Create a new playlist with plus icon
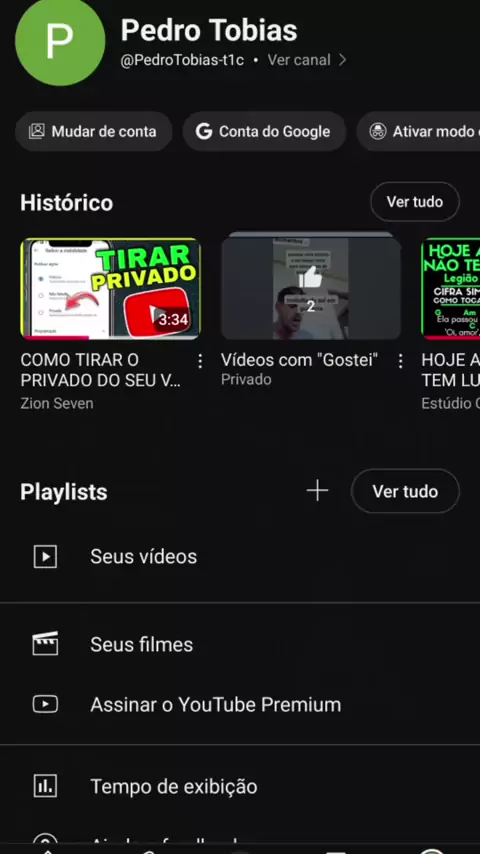 click(317, 491)
